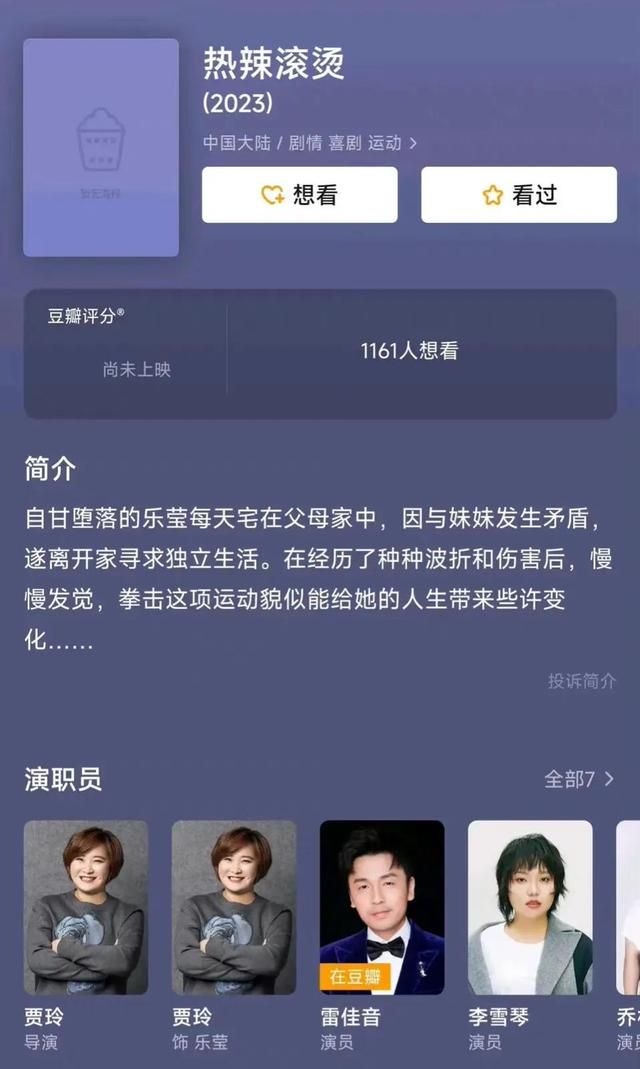Open the genre tags 中国大陆 / 剧情 喜剧 运动

pyautogui.click(x=309, y=143)
